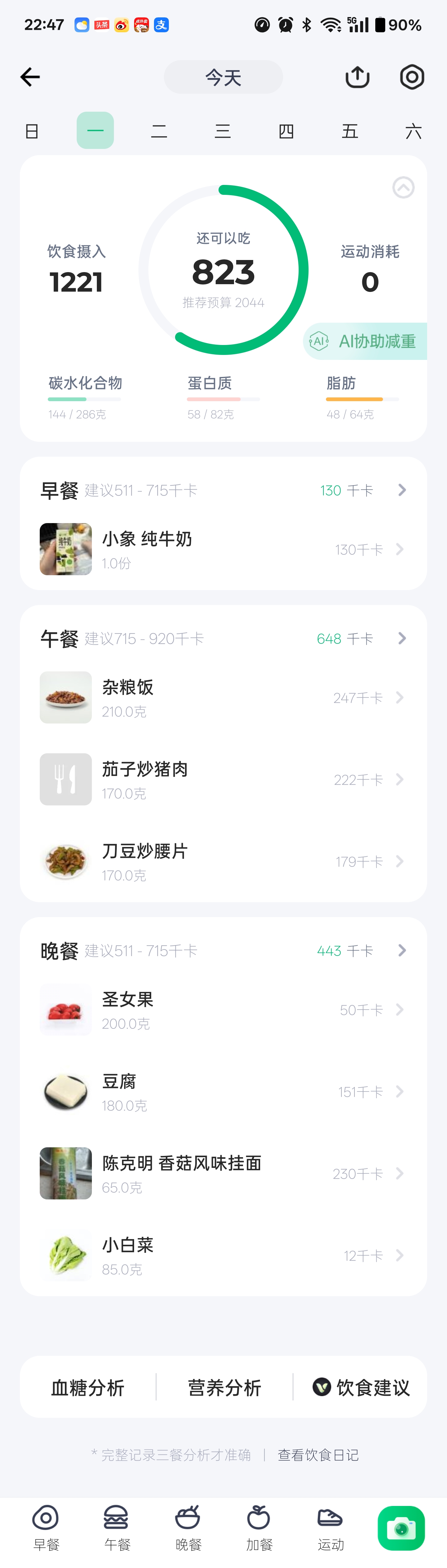Viewport: 447px width, 1568px height.
Task: Select 五 in the weekday row
Action: pyautogui.click(x=350, y=131)
